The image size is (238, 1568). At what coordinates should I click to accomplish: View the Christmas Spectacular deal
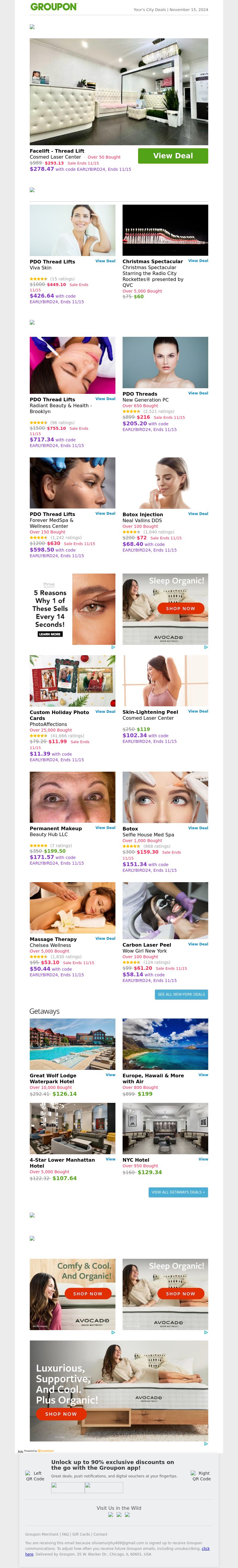[198, 260]
